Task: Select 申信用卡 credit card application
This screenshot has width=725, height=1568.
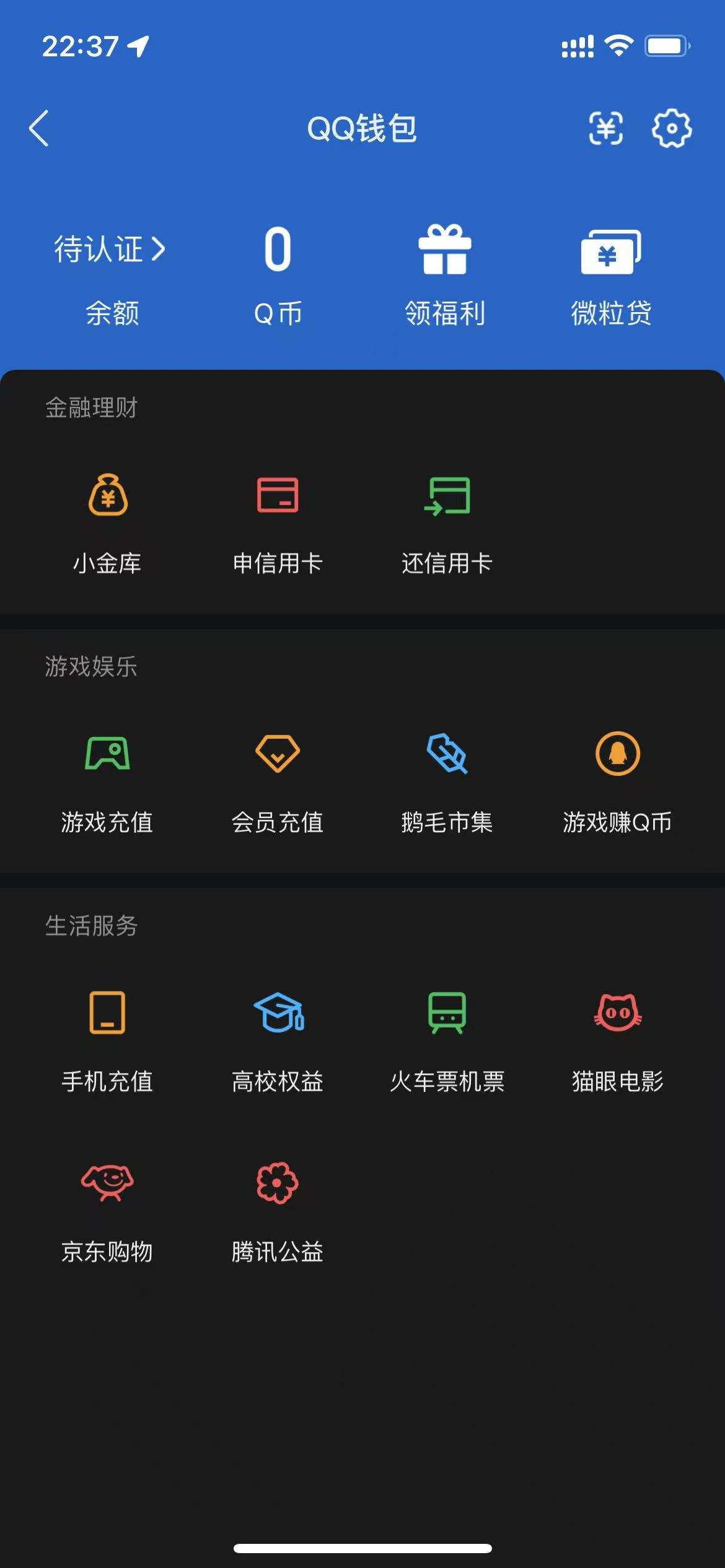Action: (x=278, y=523)
